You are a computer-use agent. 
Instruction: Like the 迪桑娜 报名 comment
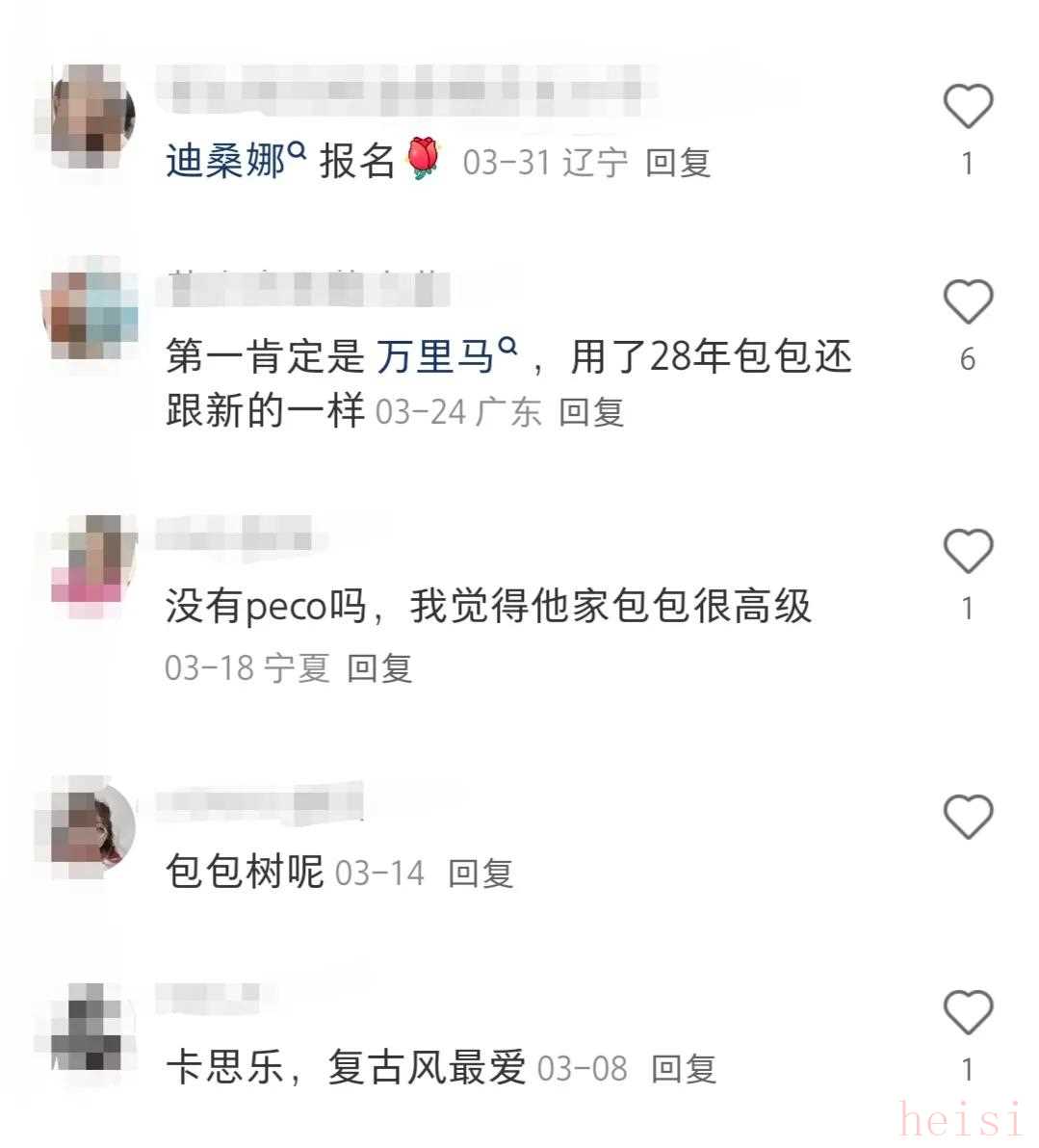[x=967, y=107]
